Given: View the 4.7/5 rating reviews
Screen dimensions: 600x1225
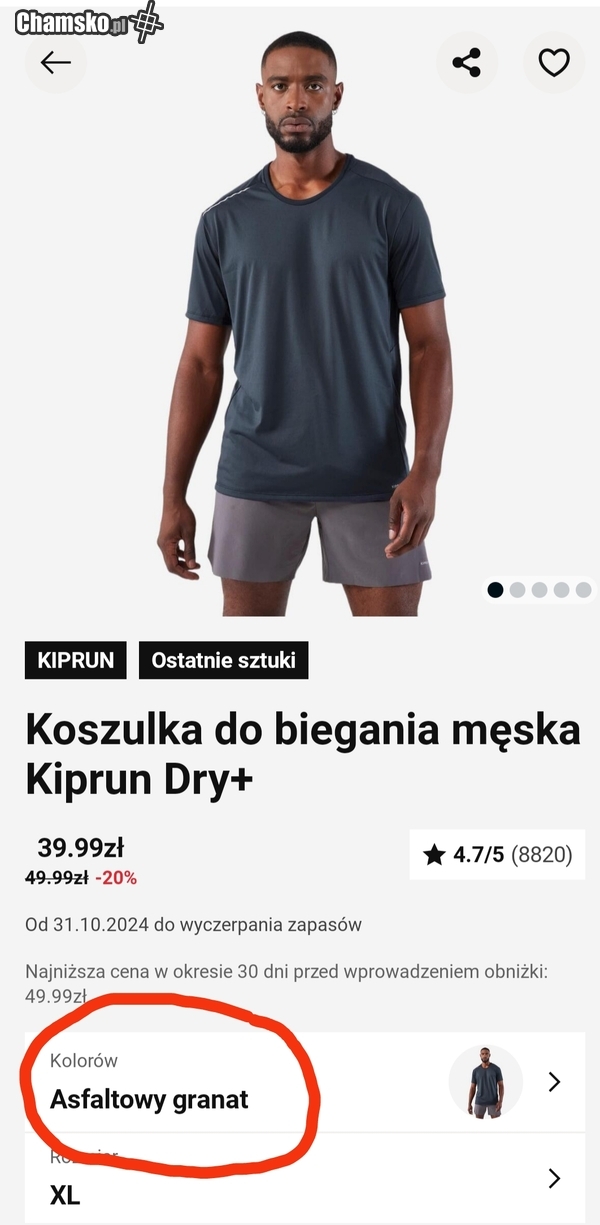Looking at the screenshot, I should pyautogui.click(x=497, y=854).
